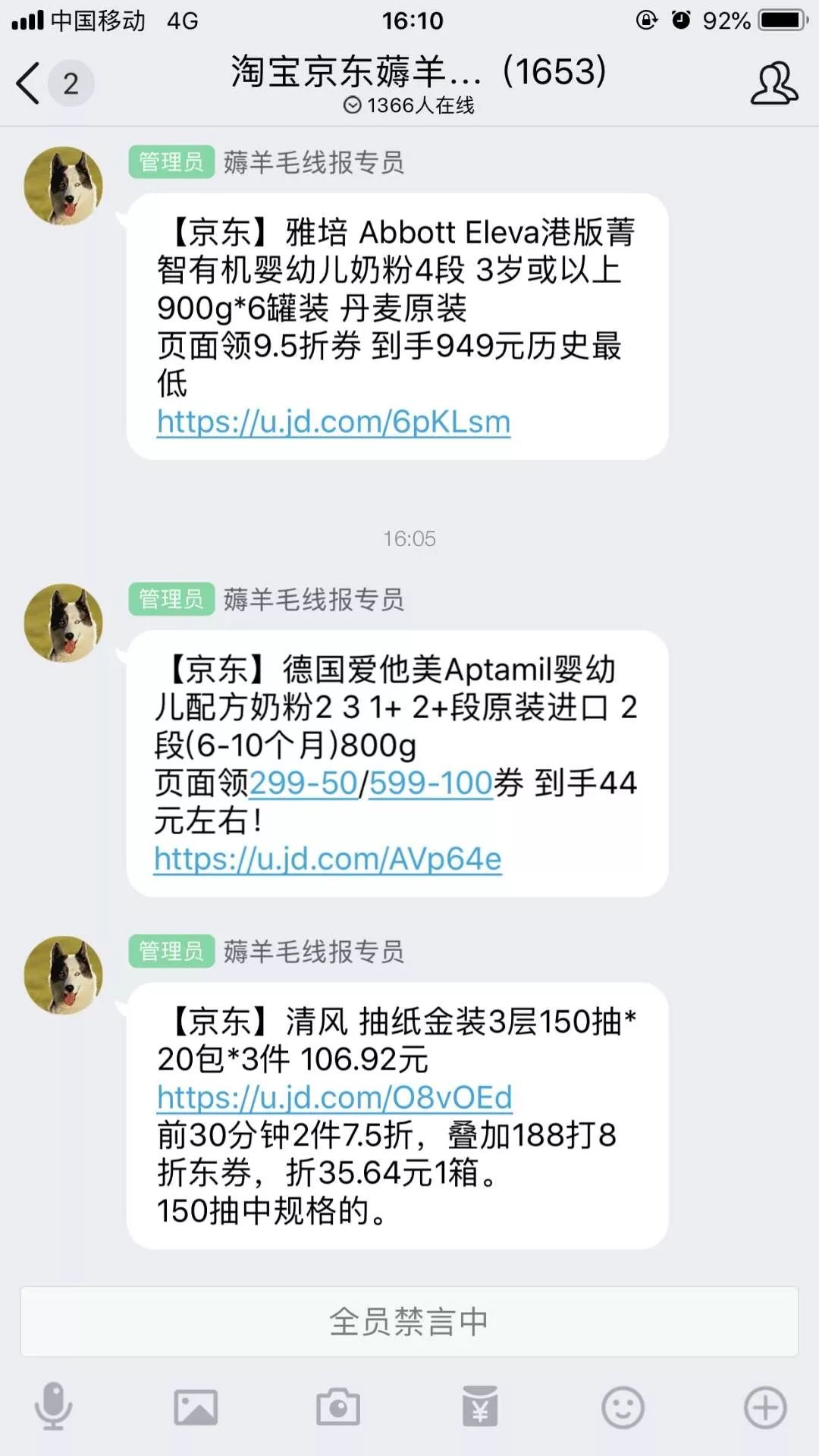Tap the back arrow to leave the chat
This screenshot has width=819, height=1456.
tap(29, 83)
